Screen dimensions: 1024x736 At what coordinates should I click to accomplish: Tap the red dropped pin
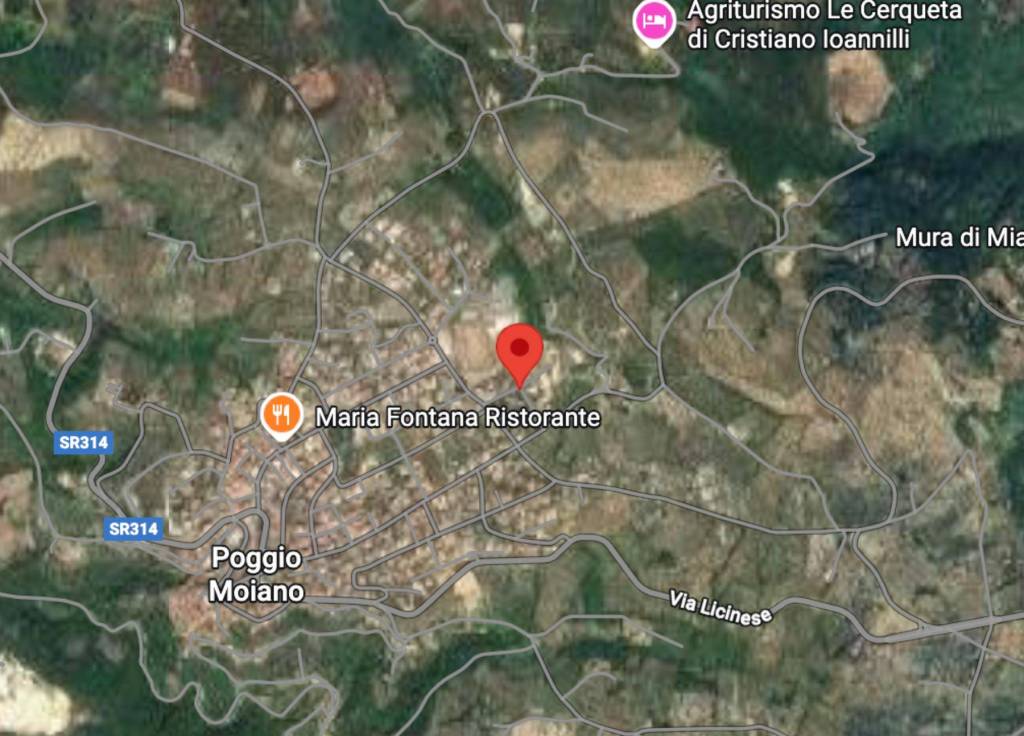point(519,351)
